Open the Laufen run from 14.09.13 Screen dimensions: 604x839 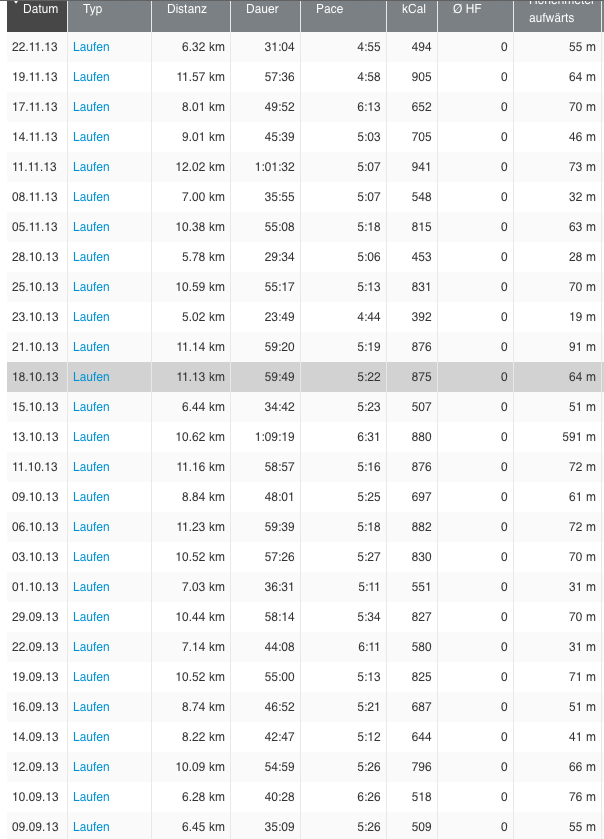pos(91,737)
